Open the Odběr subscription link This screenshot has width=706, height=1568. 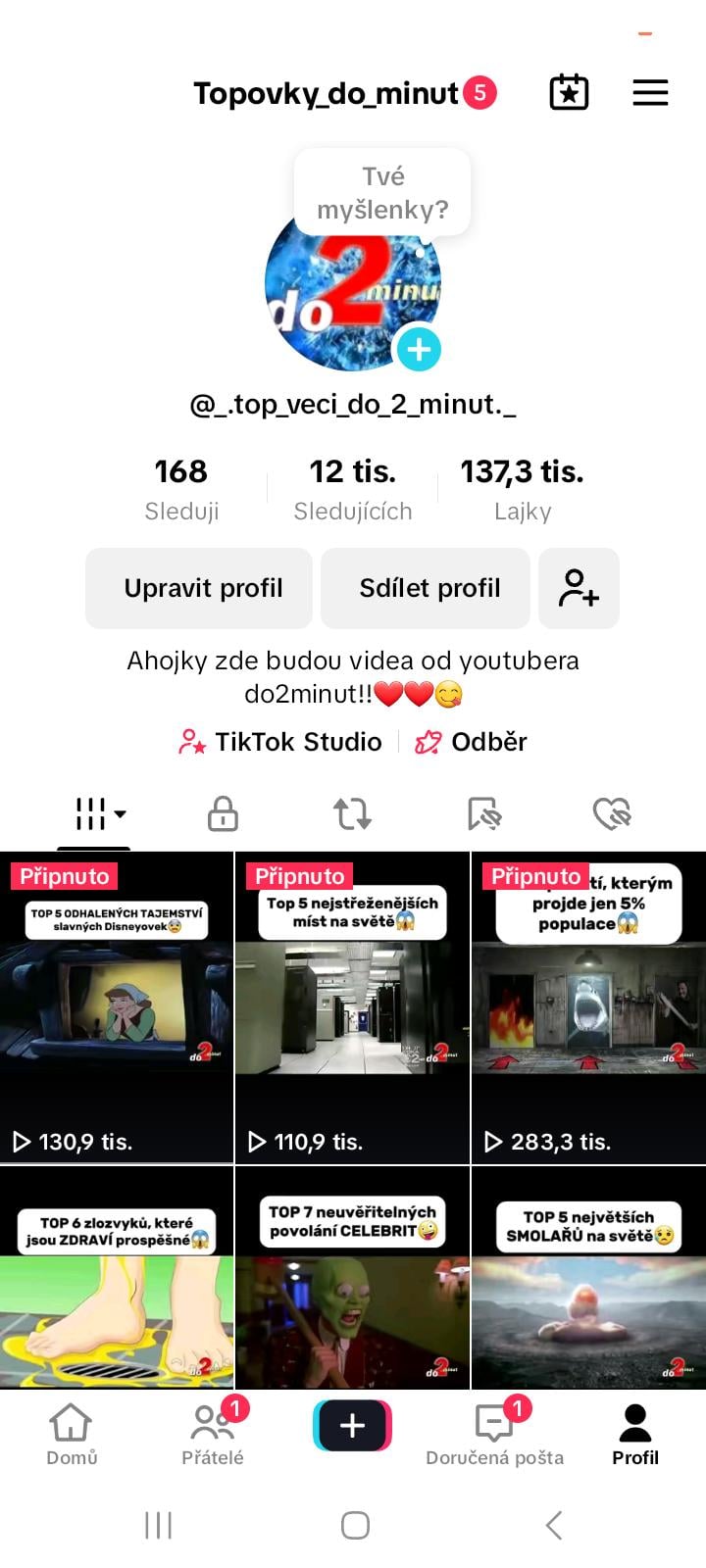473,742
